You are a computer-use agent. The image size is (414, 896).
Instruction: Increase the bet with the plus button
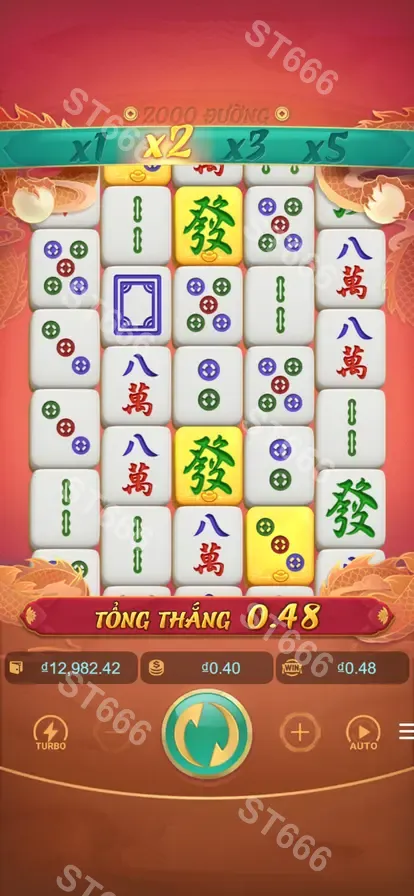[300, 732]
